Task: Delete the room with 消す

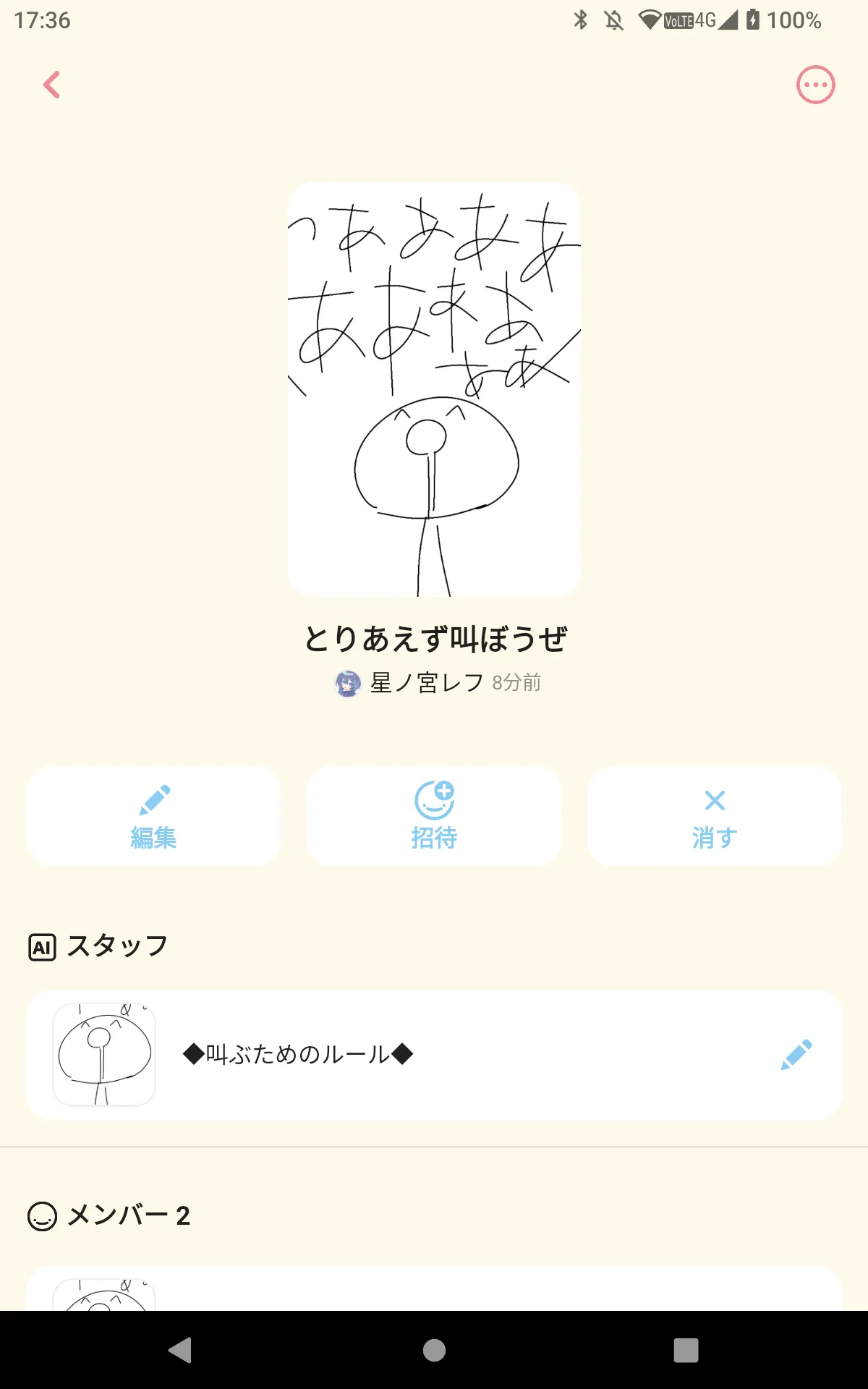Action: pyautogui.click(x=714, y=816)
